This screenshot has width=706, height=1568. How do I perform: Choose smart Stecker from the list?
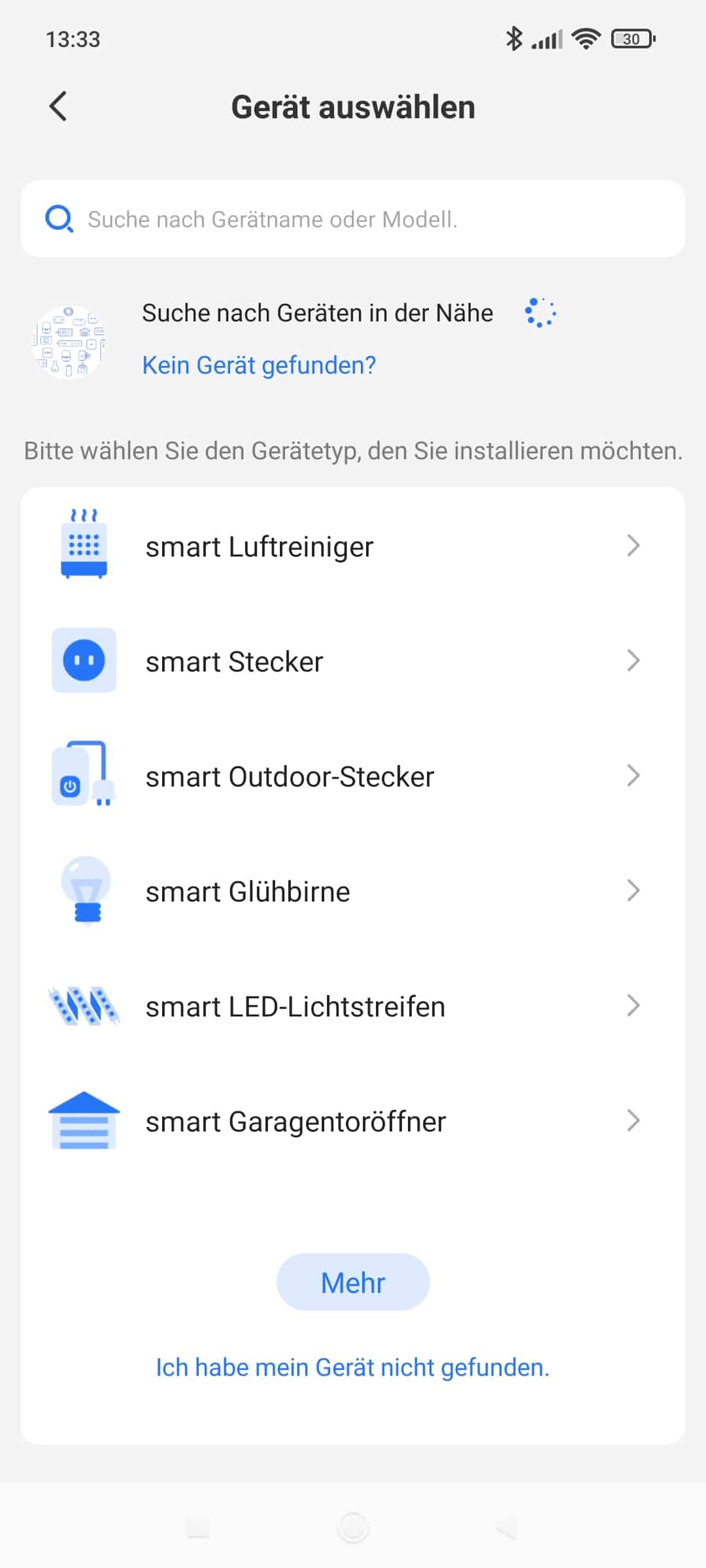coord(353,661)
